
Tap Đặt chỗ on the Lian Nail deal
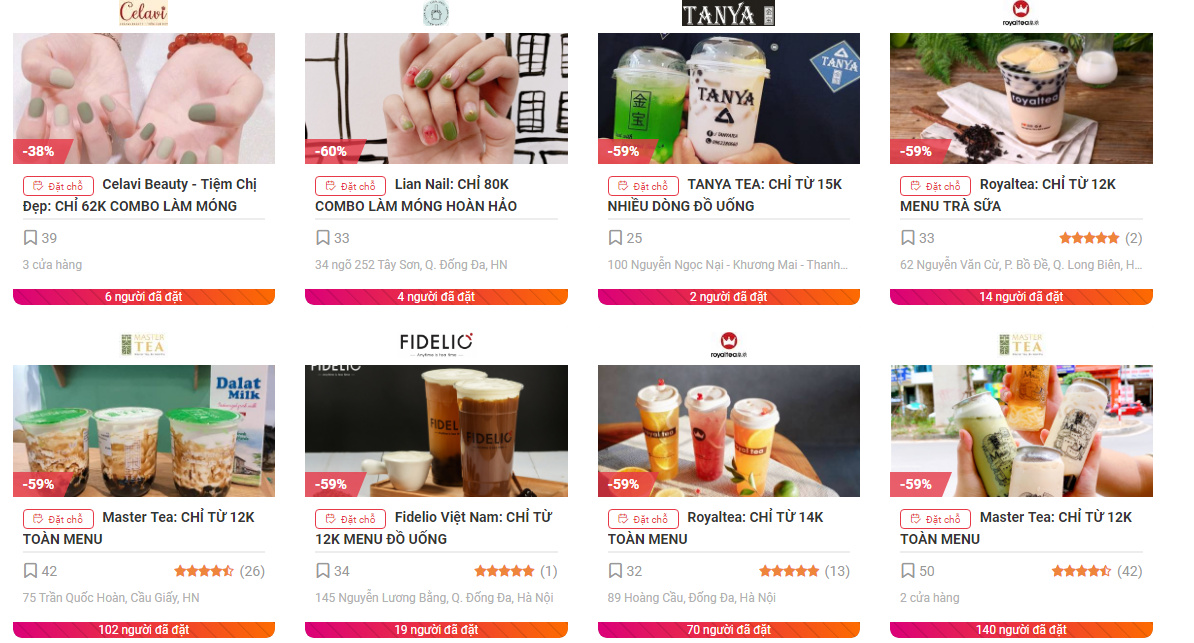pos(350,186)
